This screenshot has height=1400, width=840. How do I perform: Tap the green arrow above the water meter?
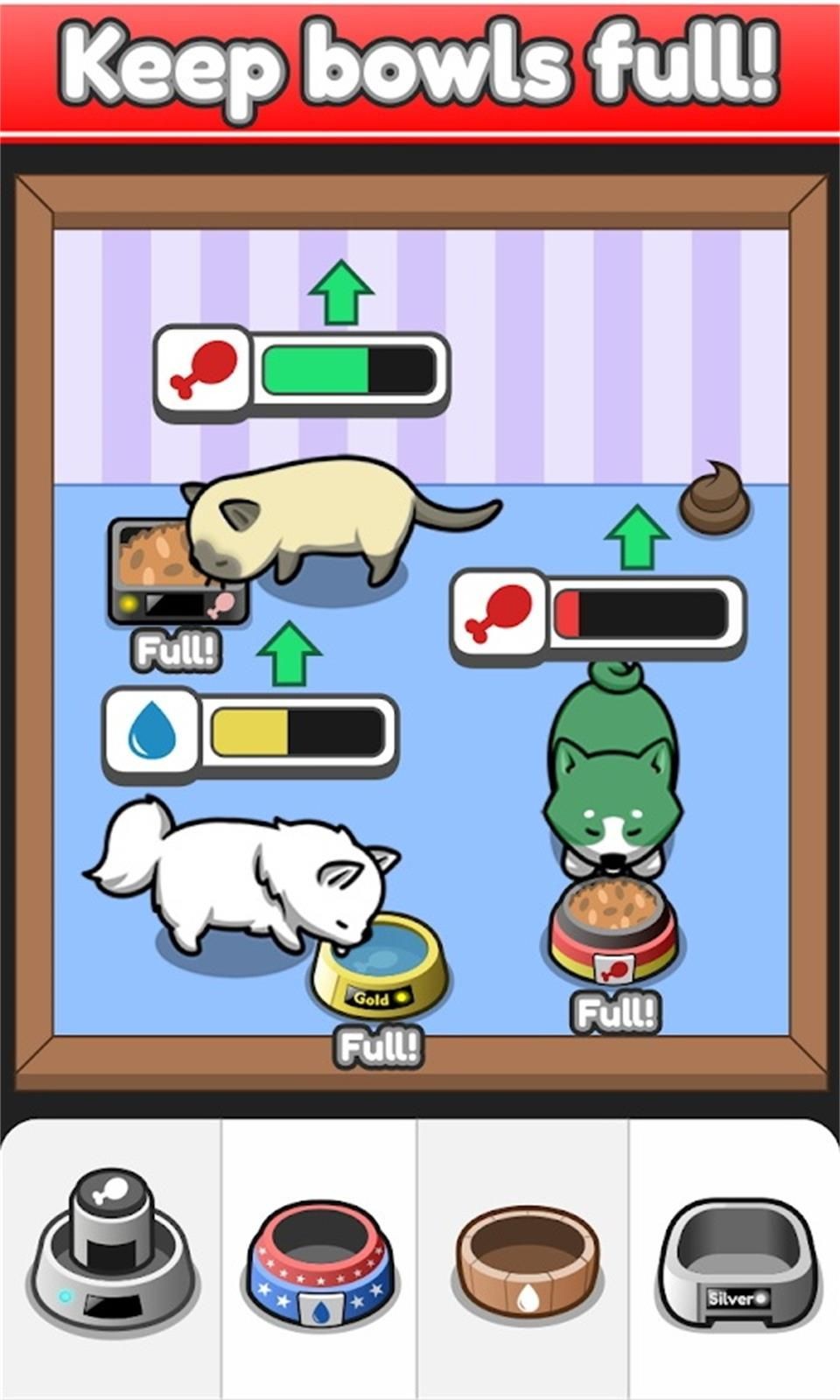tap(290, 652)
